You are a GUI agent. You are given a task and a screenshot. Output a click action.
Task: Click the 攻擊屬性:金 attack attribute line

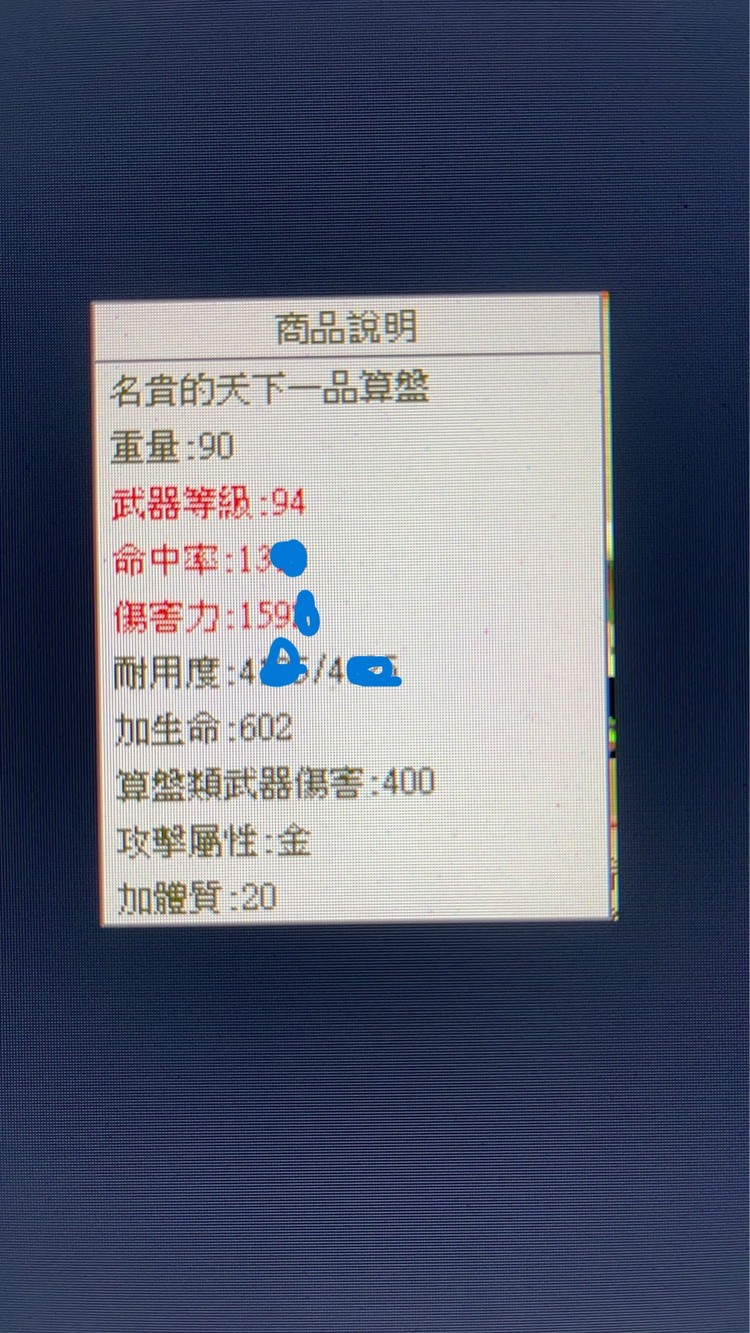[215, 840]
